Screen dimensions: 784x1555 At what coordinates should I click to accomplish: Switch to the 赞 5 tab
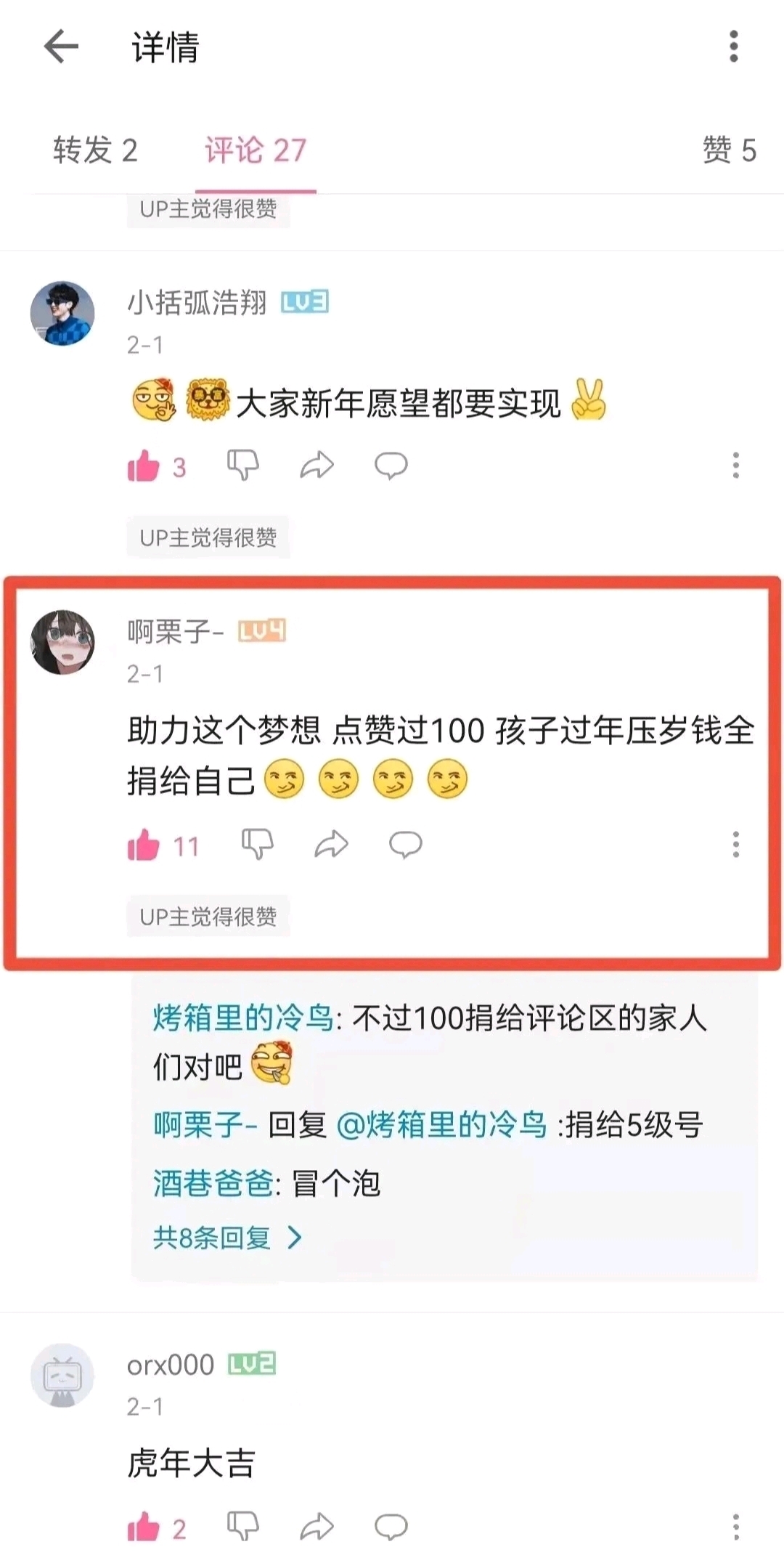pos(729,150)
